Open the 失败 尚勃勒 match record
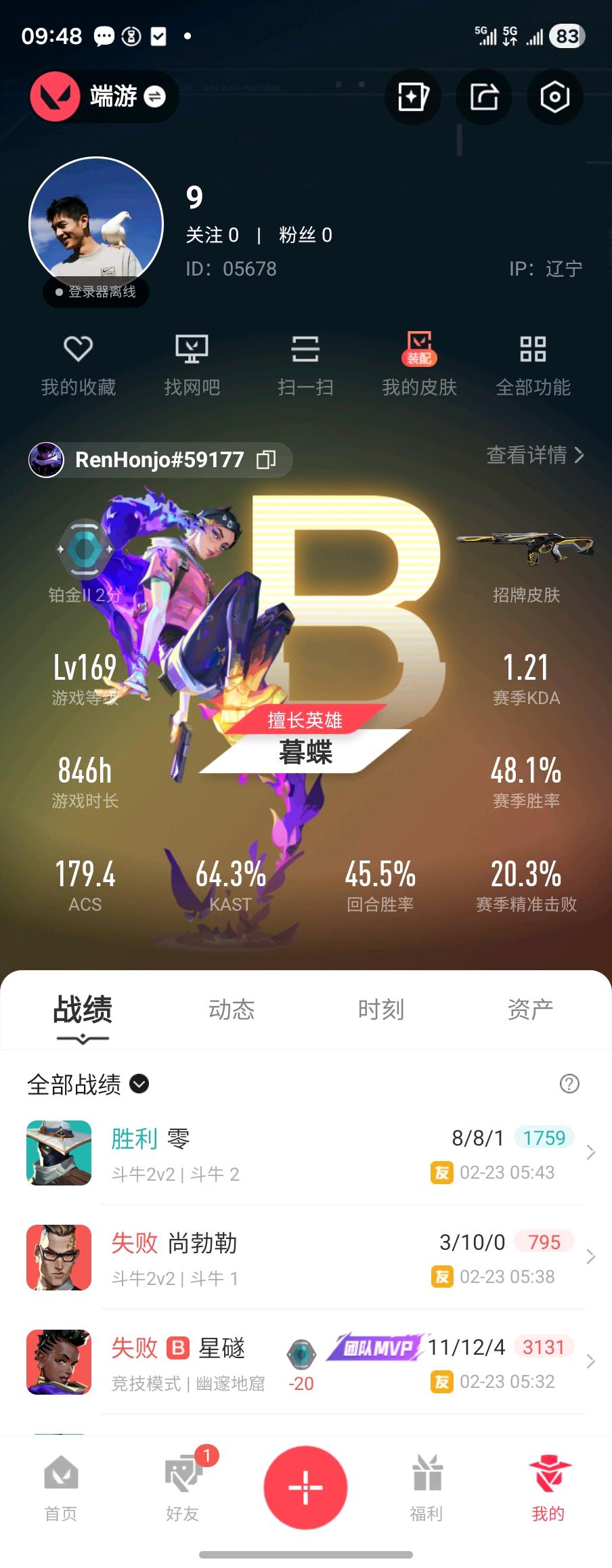 306,1257
